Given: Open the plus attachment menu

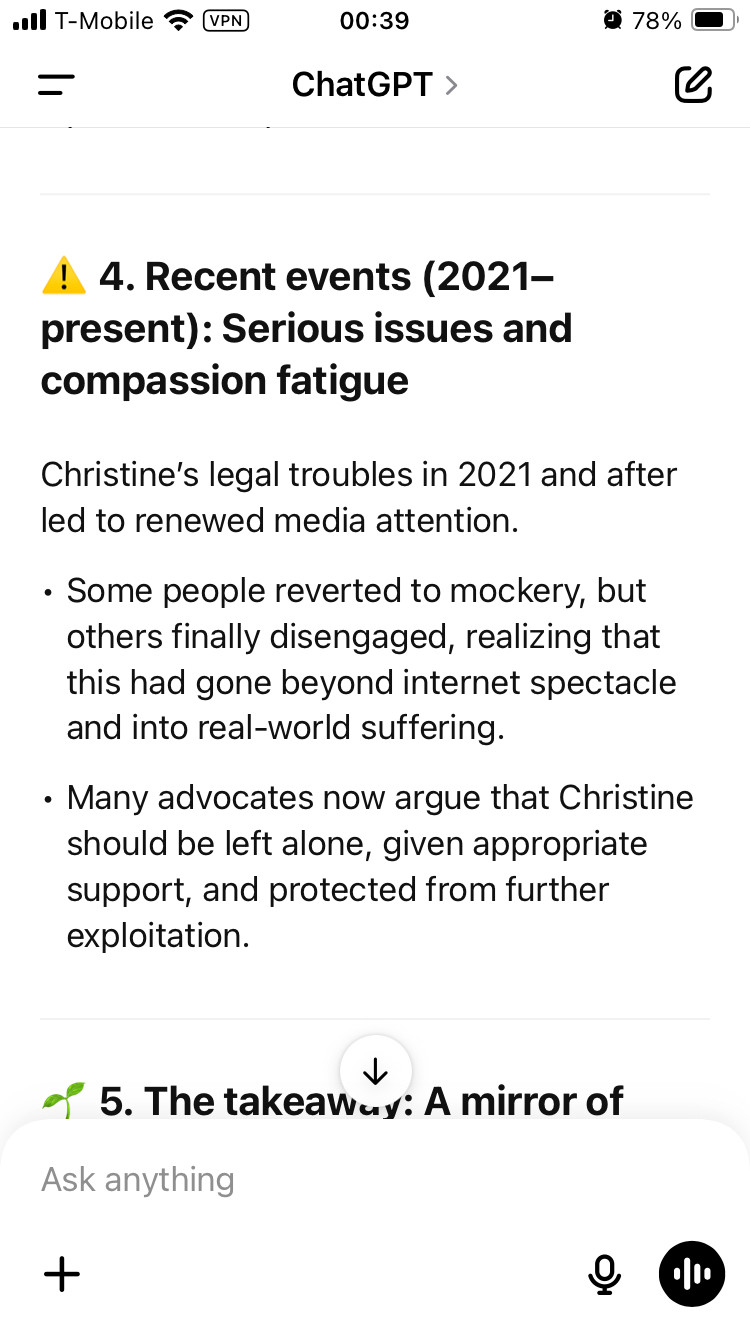Looking at the screenshot, I should pos(62,1274).
